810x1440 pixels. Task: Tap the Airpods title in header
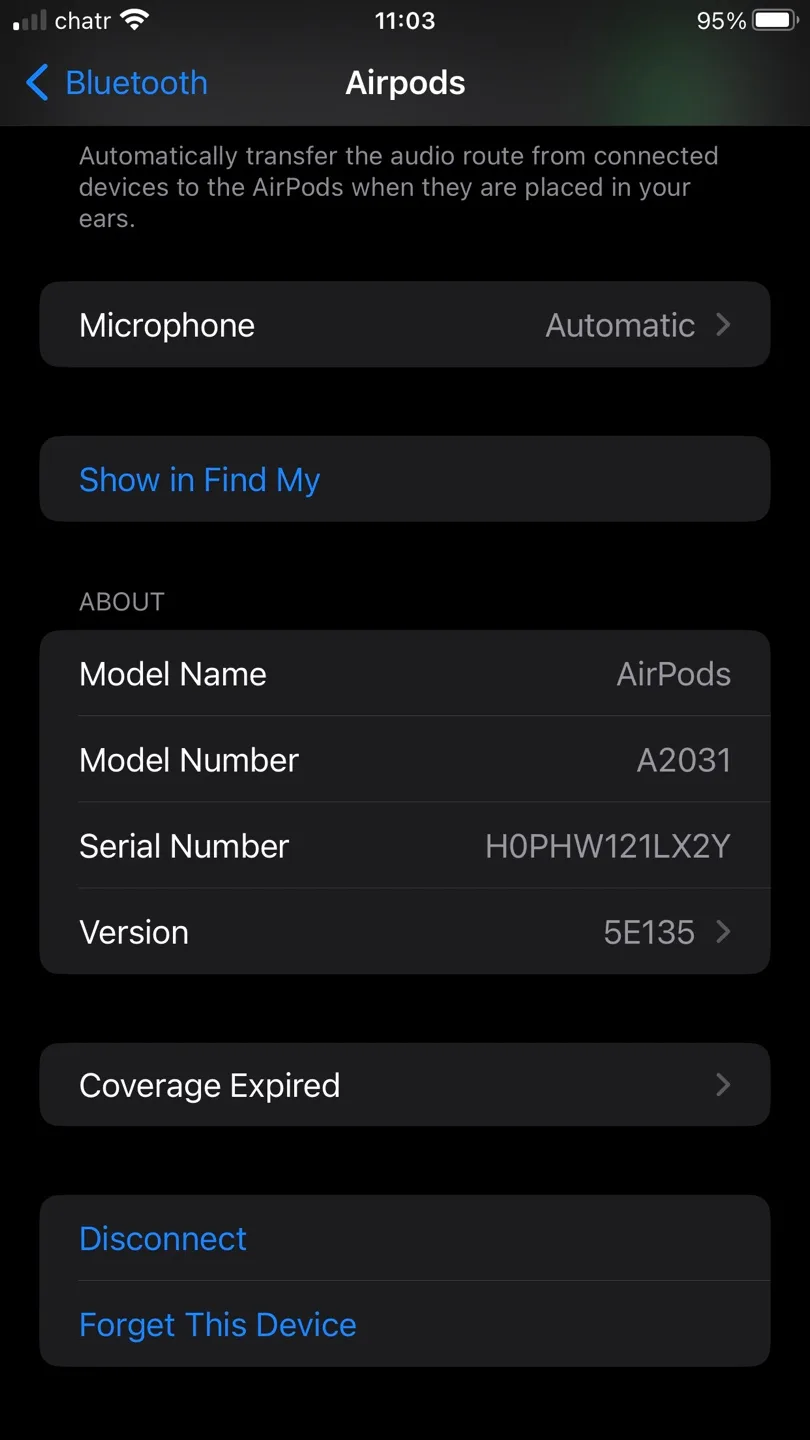point(405,83)
